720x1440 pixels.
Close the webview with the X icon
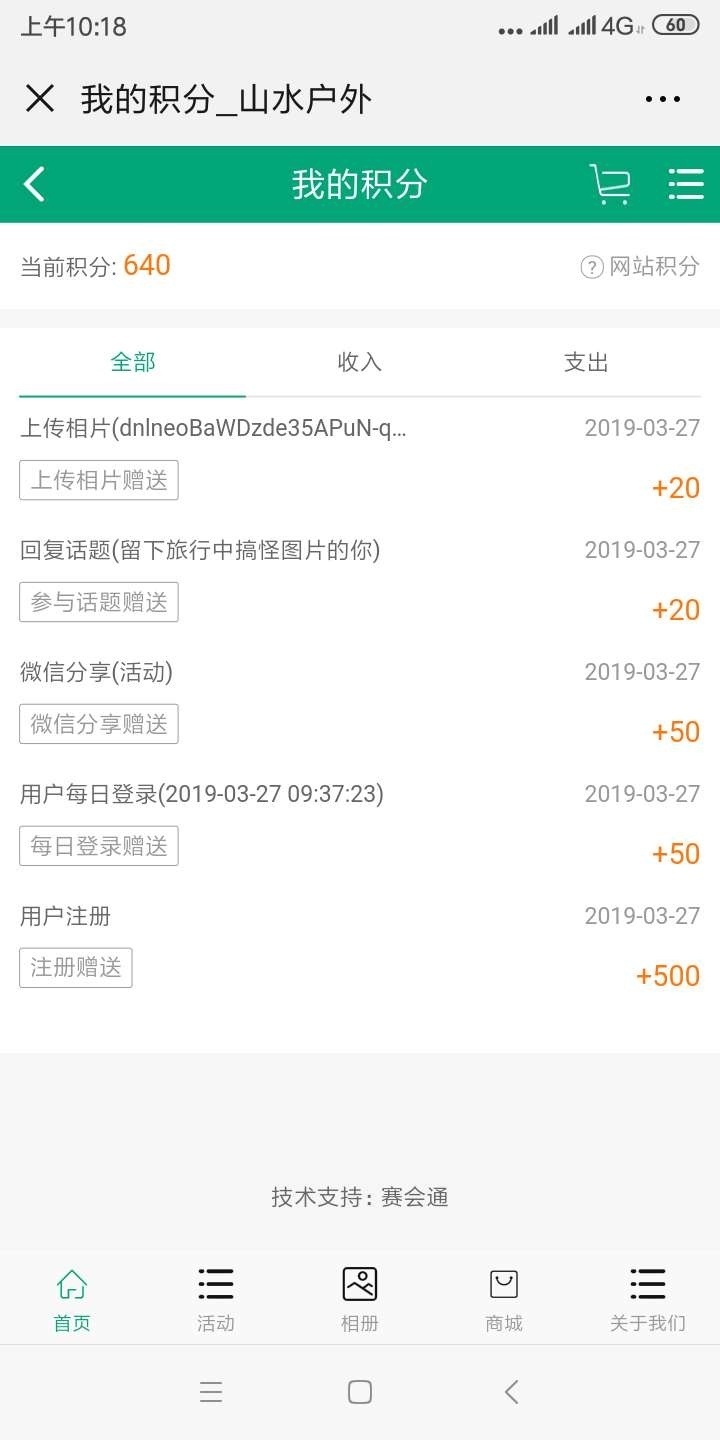click(x=40, y=98)
